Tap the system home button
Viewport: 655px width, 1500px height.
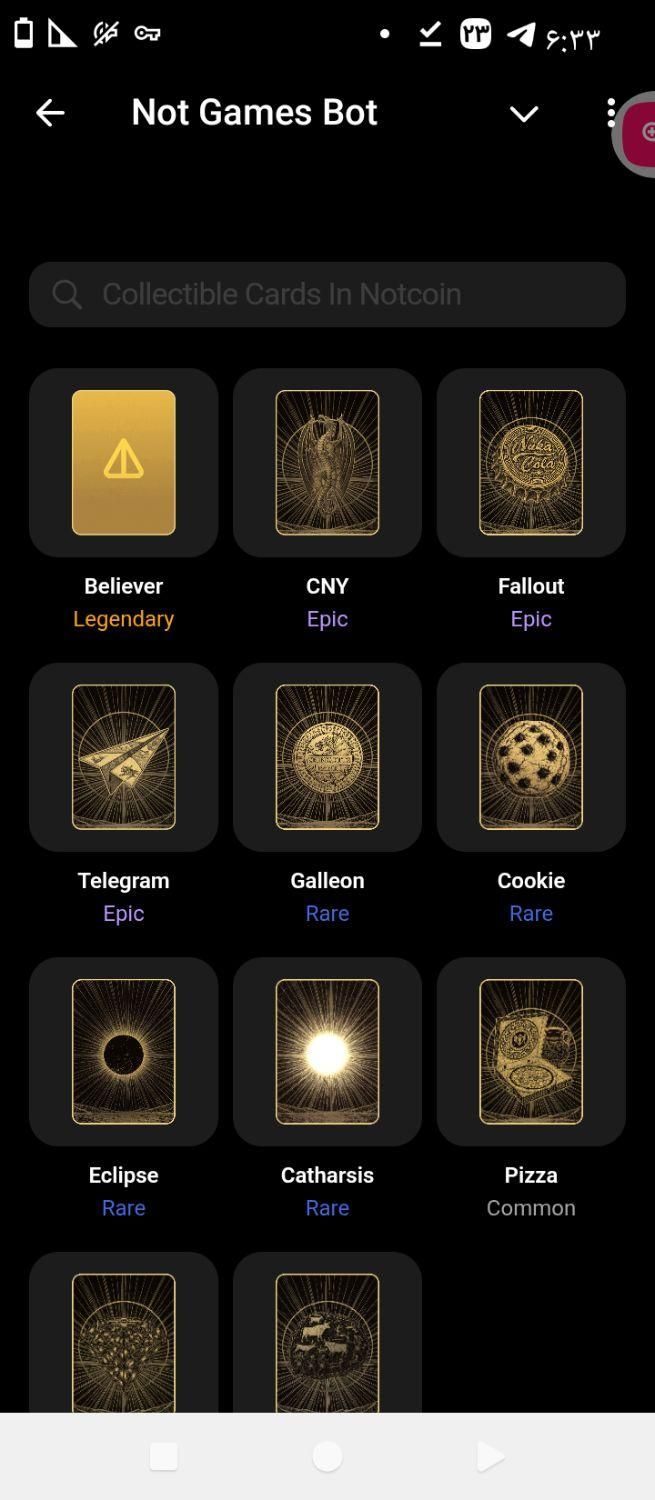(x=327, y=1457)
